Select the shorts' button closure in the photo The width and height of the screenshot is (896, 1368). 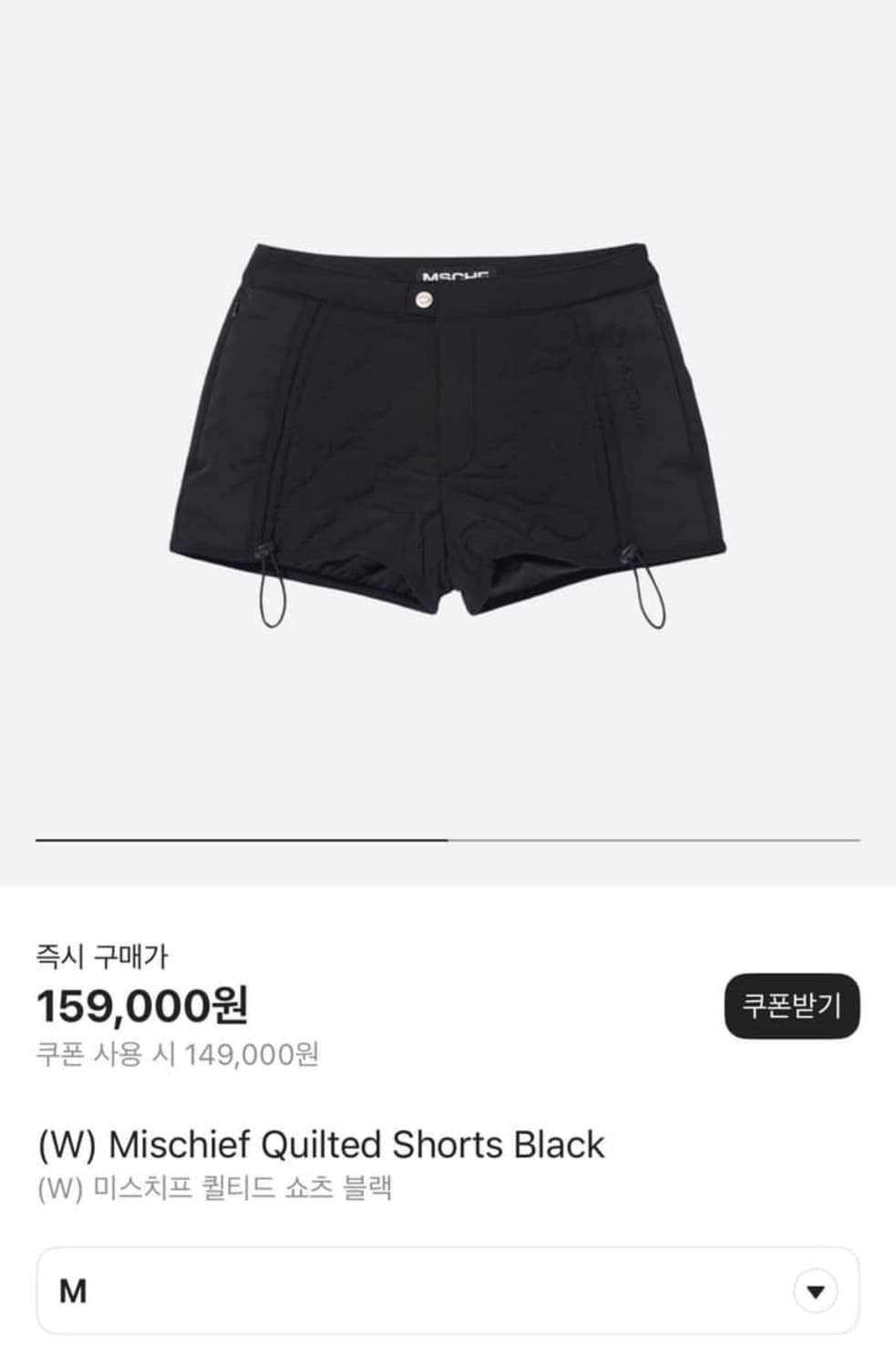(x=421, y=301)
